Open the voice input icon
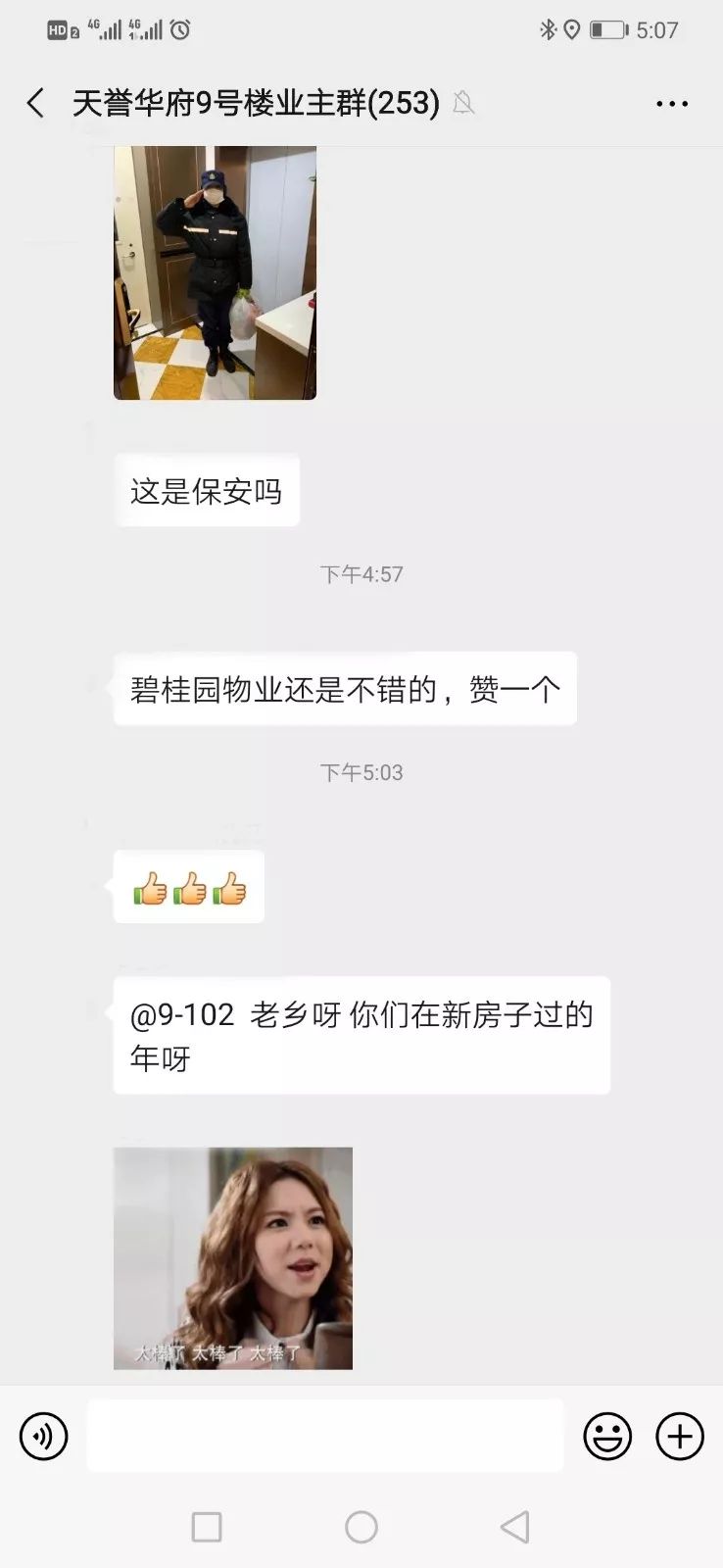The width and height of the screenshot is (723, 1568). 43,1435
